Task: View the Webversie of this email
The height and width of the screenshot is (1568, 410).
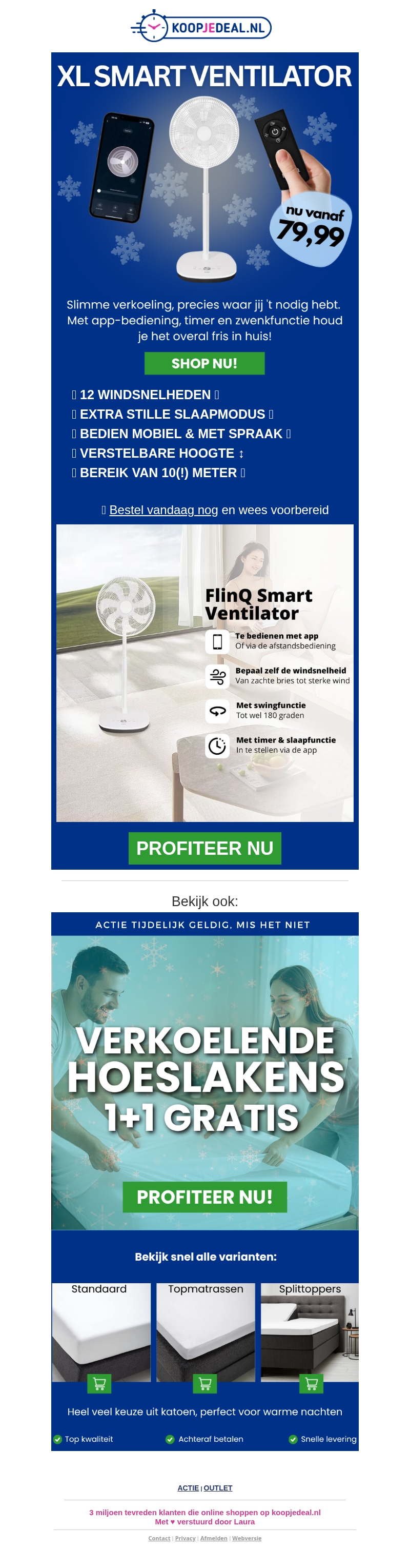Action: tap(247, 1538)
